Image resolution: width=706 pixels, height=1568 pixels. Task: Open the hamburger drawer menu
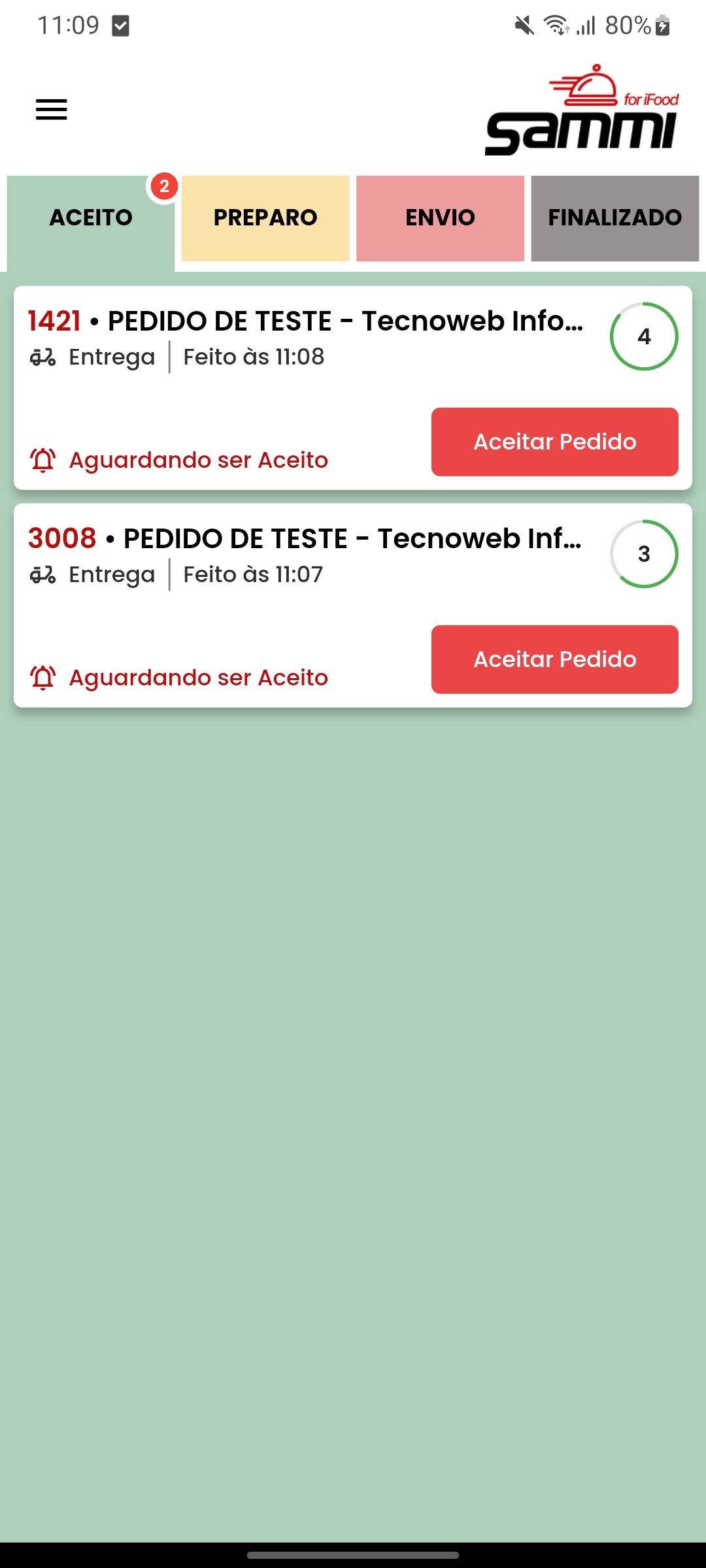coord(52,110)
